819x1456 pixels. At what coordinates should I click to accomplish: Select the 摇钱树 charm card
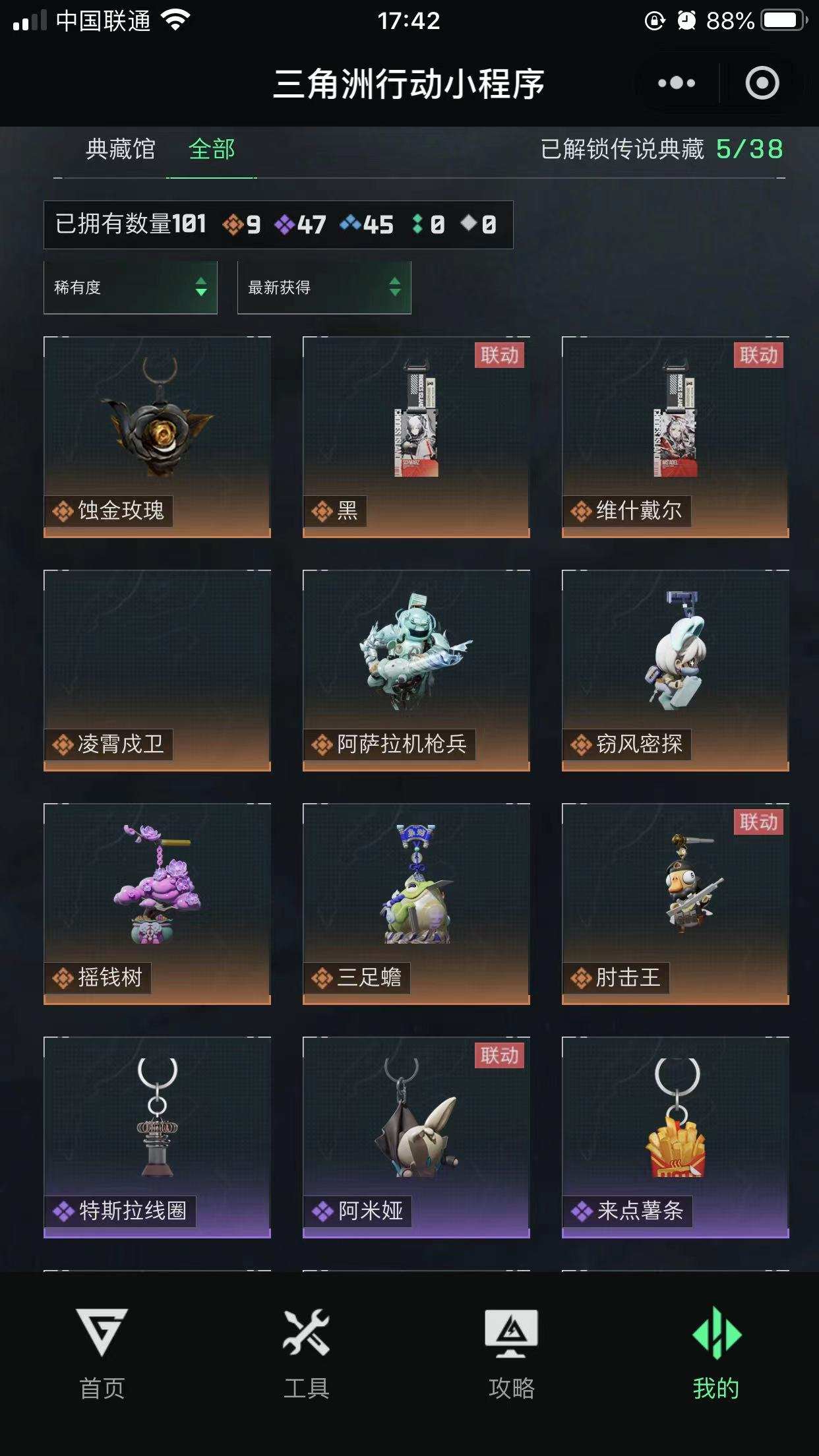pos(157,904)
